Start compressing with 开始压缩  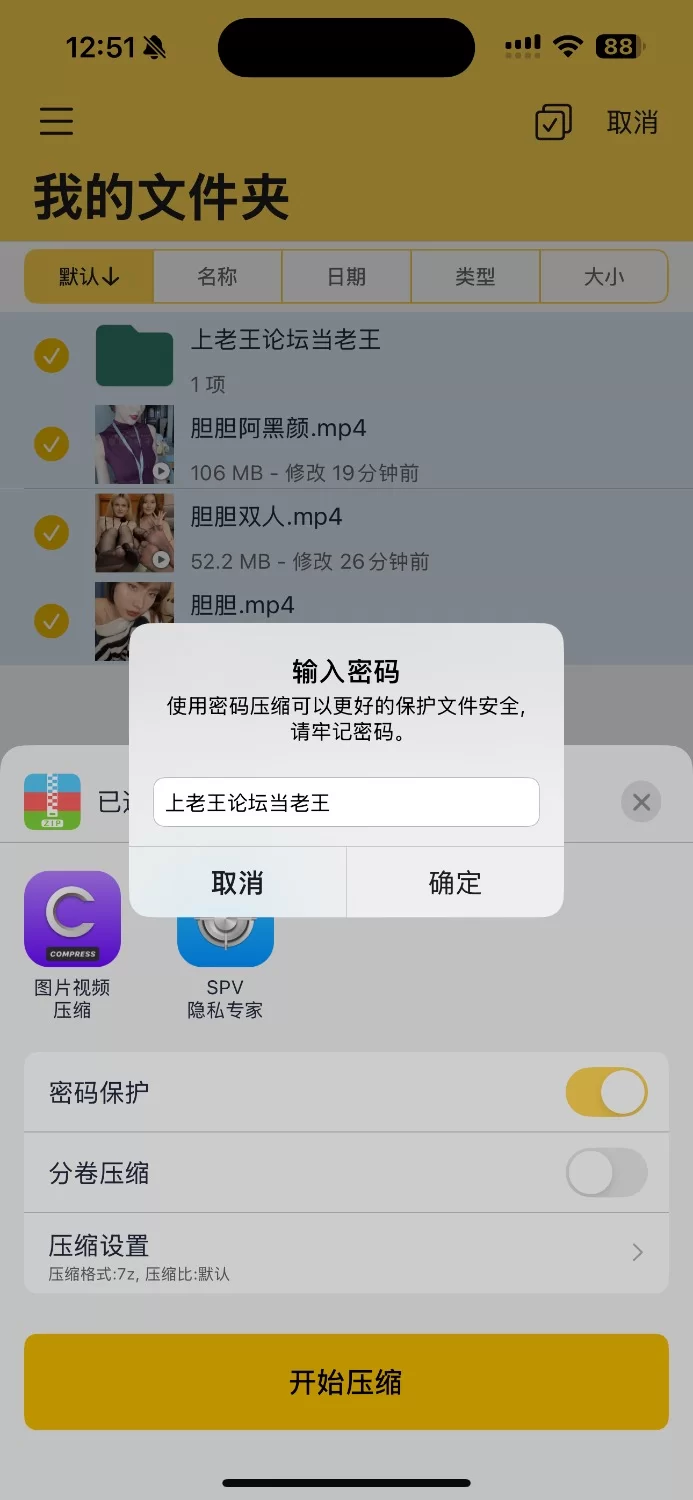point(346,1382)
